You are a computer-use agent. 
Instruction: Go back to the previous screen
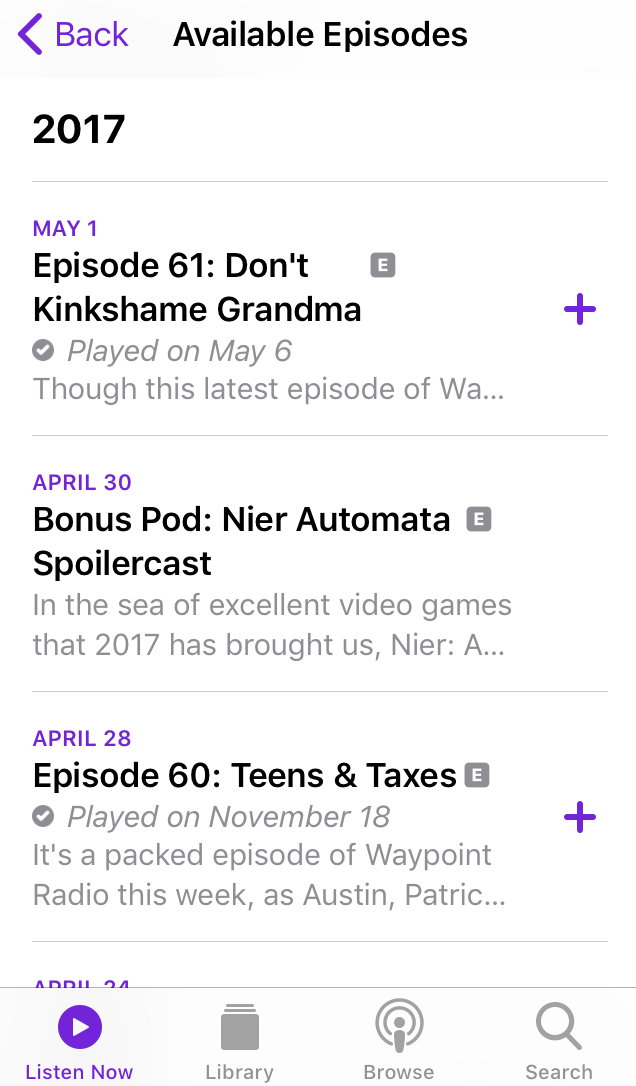coord(74,35)
